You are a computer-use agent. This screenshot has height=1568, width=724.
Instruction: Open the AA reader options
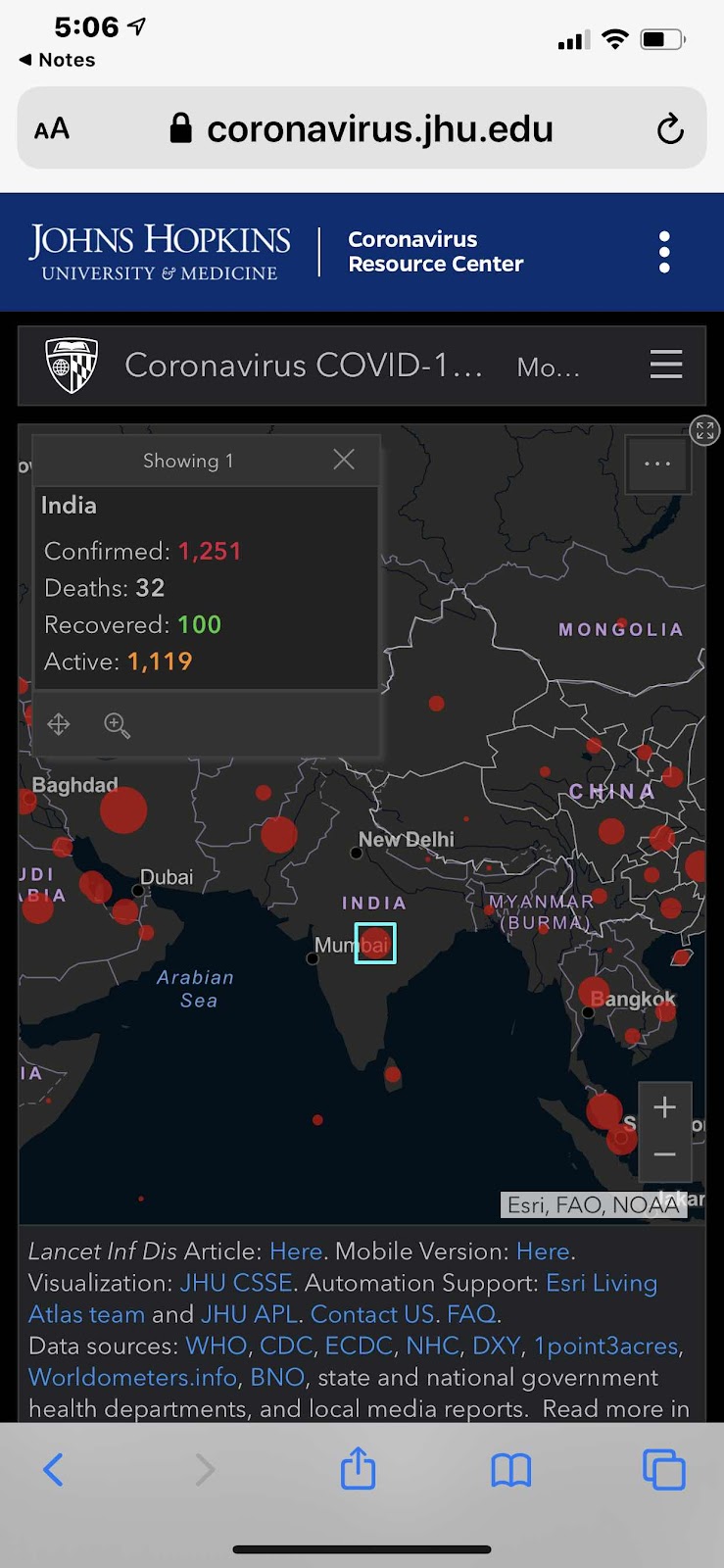(52, 128)
